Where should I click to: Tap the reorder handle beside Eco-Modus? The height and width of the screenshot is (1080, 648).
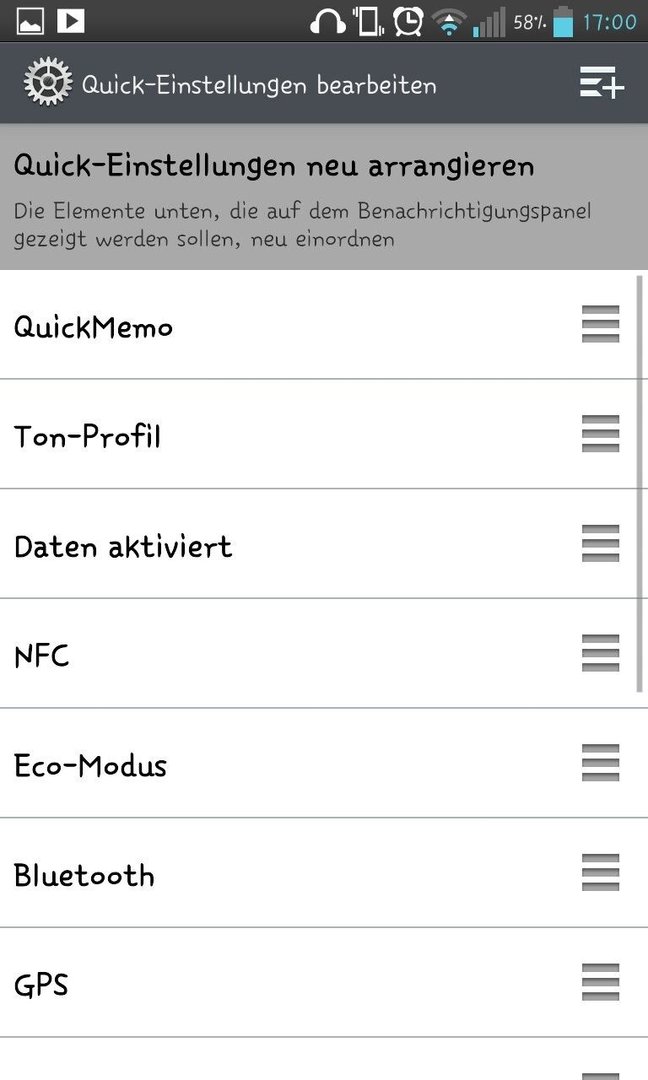[x=600, y=762]
